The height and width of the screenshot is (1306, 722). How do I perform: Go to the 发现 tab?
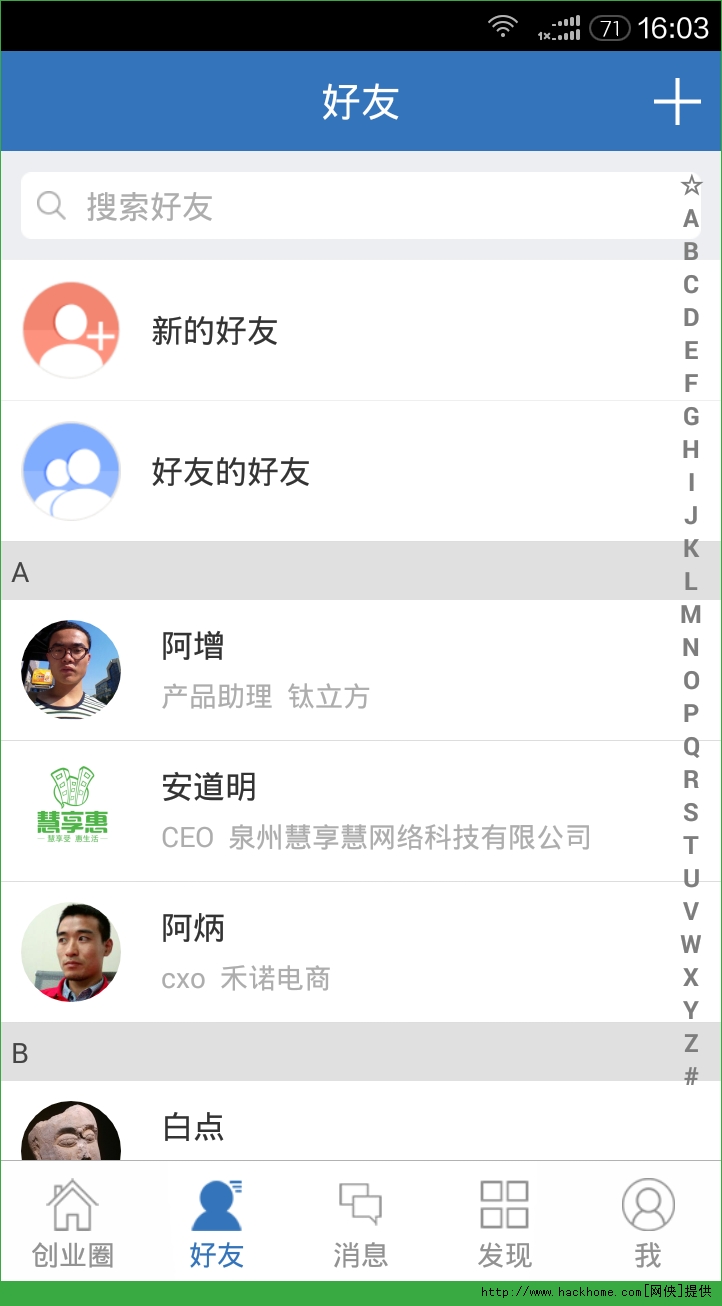[x=504, y=1222]
